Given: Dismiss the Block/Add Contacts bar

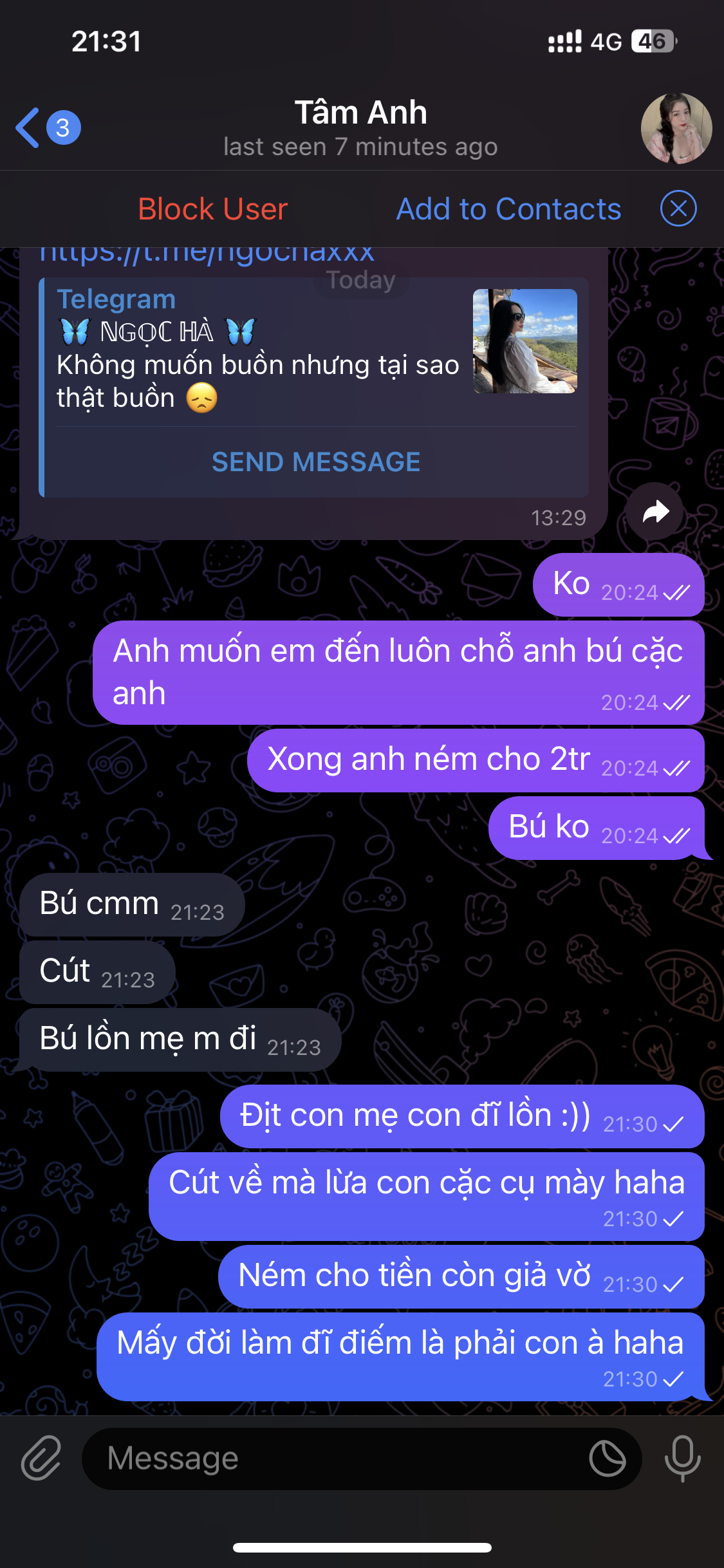Looking at the screenshot, I should pos(678,209).
